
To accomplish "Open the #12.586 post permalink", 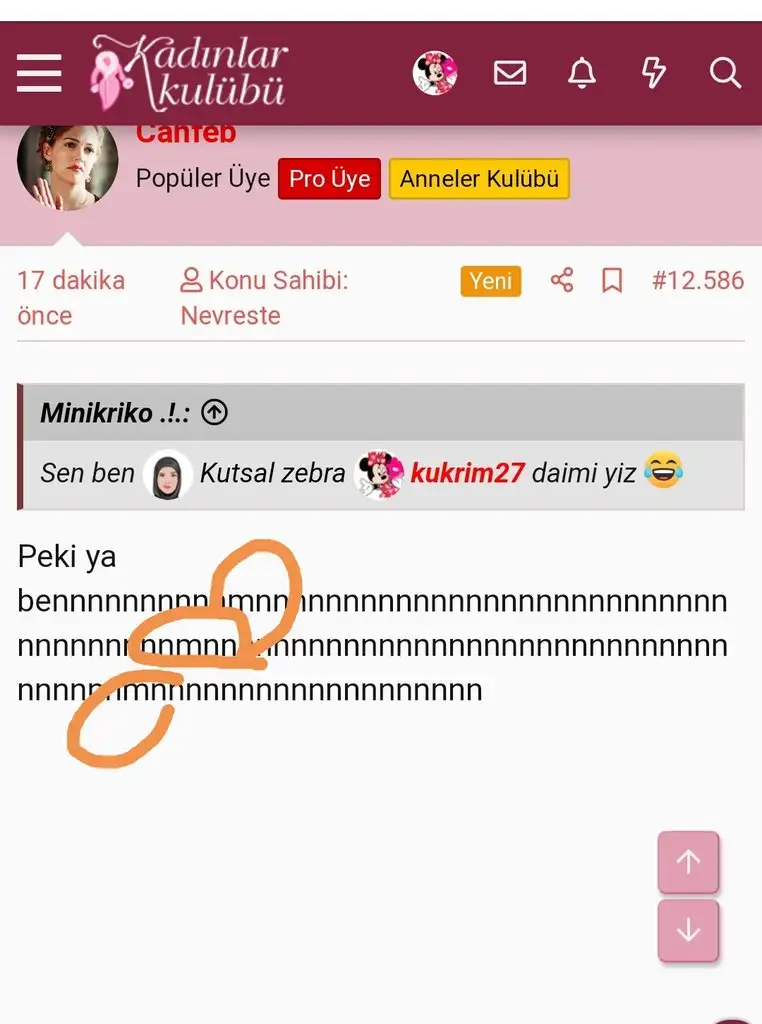I will coord(697,281).
